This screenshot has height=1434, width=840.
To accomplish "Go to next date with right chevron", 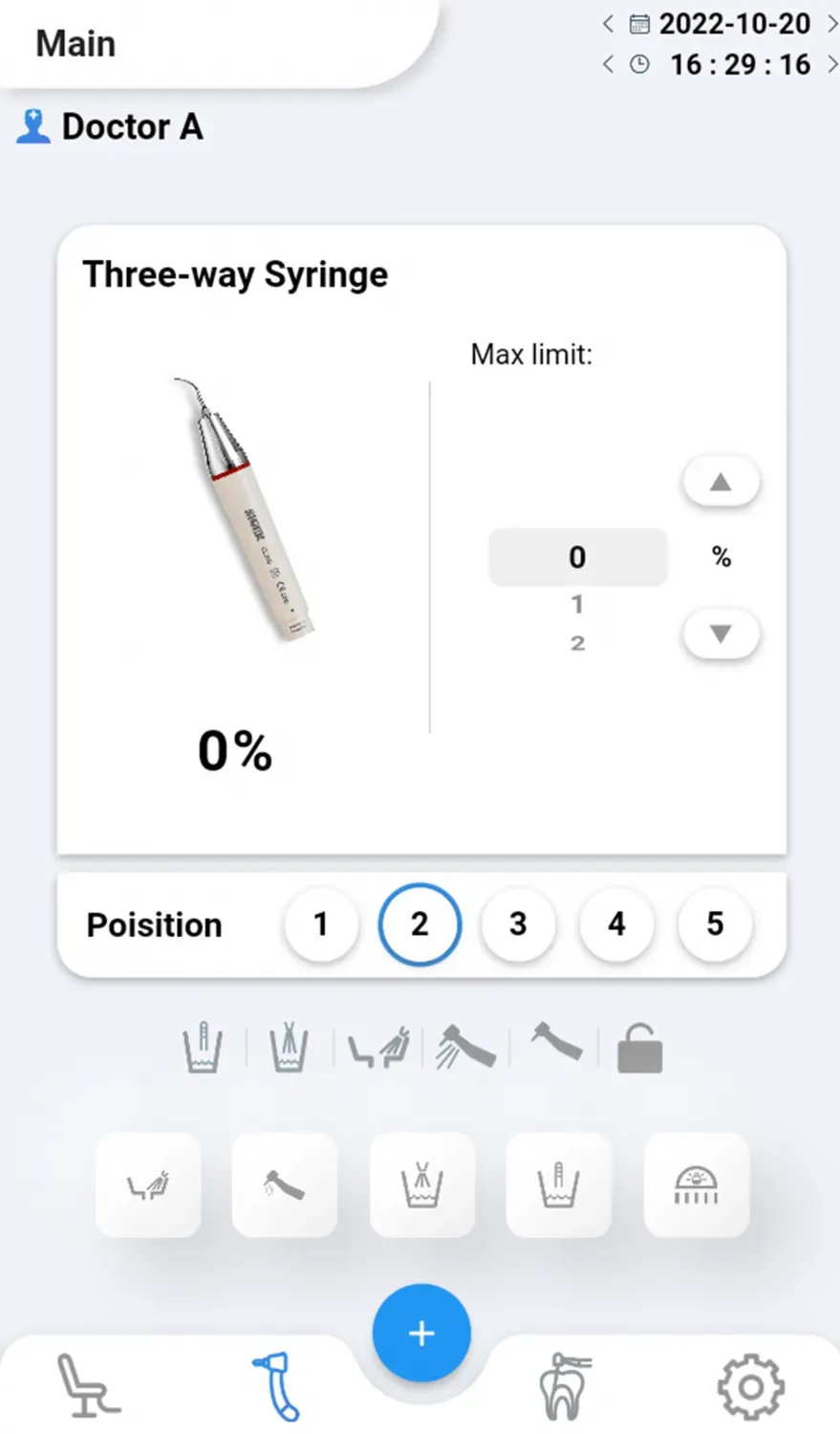I will click(x=830, y=24).
